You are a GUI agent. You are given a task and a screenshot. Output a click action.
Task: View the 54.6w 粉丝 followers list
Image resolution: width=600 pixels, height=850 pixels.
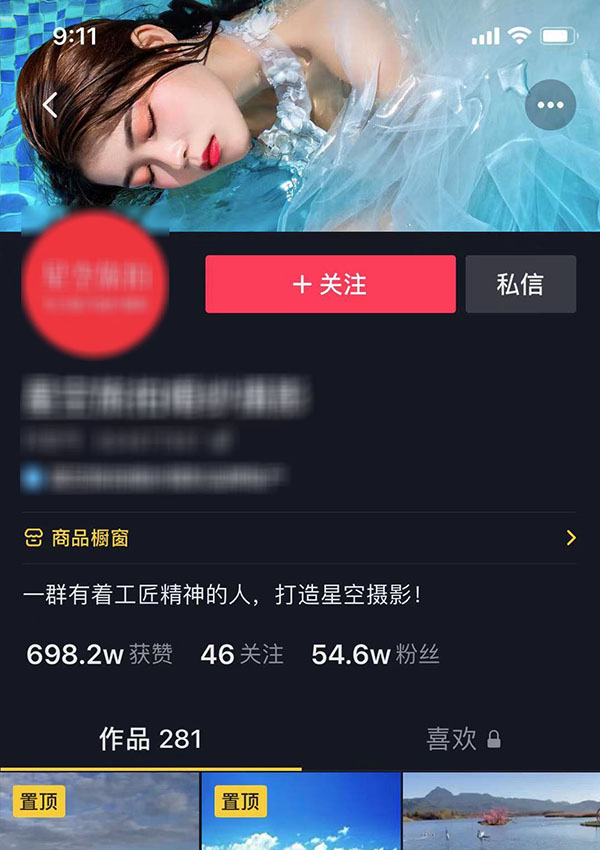coord(375,655)
